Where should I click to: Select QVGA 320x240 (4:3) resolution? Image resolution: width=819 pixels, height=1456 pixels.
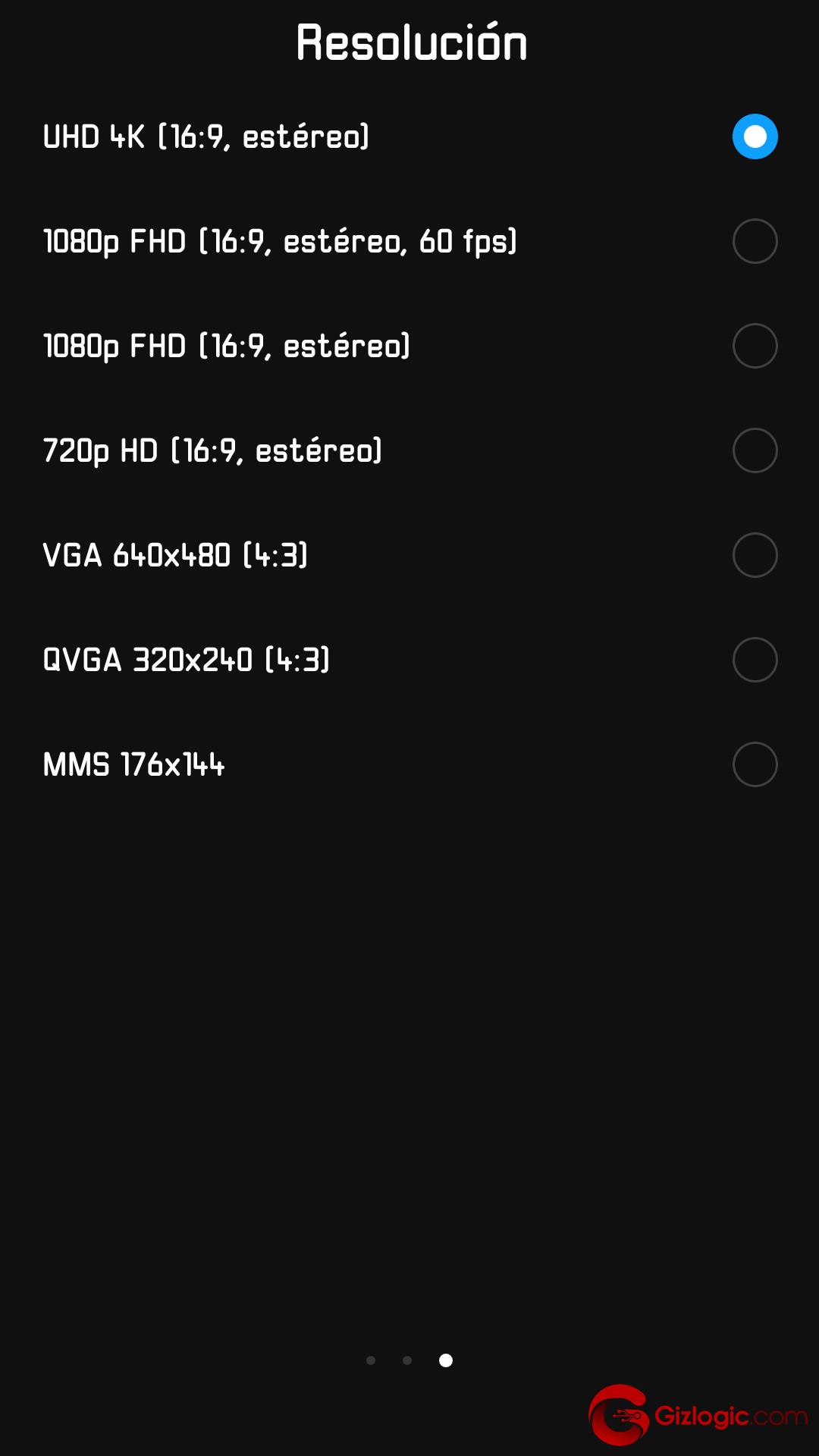point(409,660)
